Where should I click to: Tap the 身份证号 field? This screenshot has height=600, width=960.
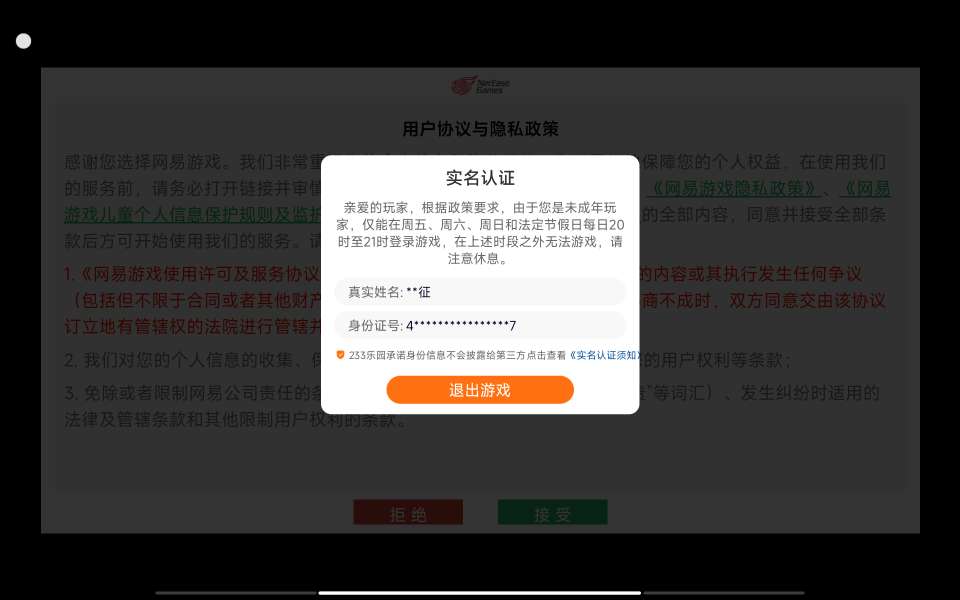point(480,326)
